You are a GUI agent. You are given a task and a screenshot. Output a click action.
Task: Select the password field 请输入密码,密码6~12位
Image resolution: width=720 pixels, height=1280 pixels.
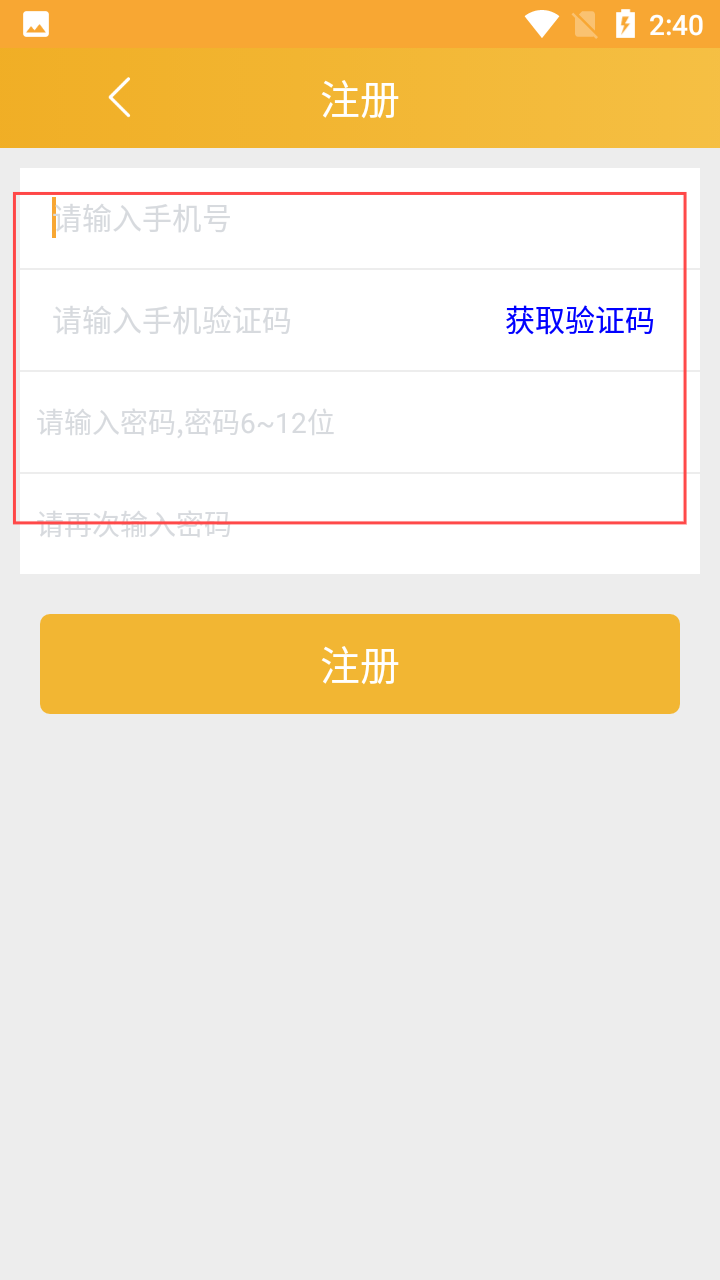click(x=360, y=423)
